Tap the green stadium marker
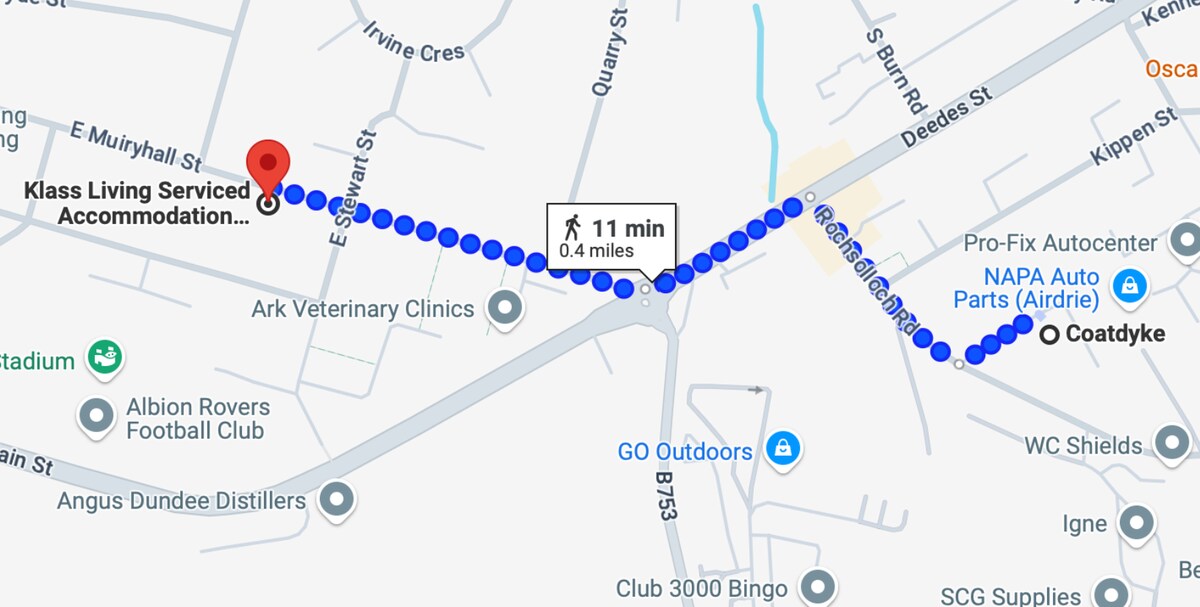Image resolution: width=1200 pixels, height=607 pixels. 104,357
